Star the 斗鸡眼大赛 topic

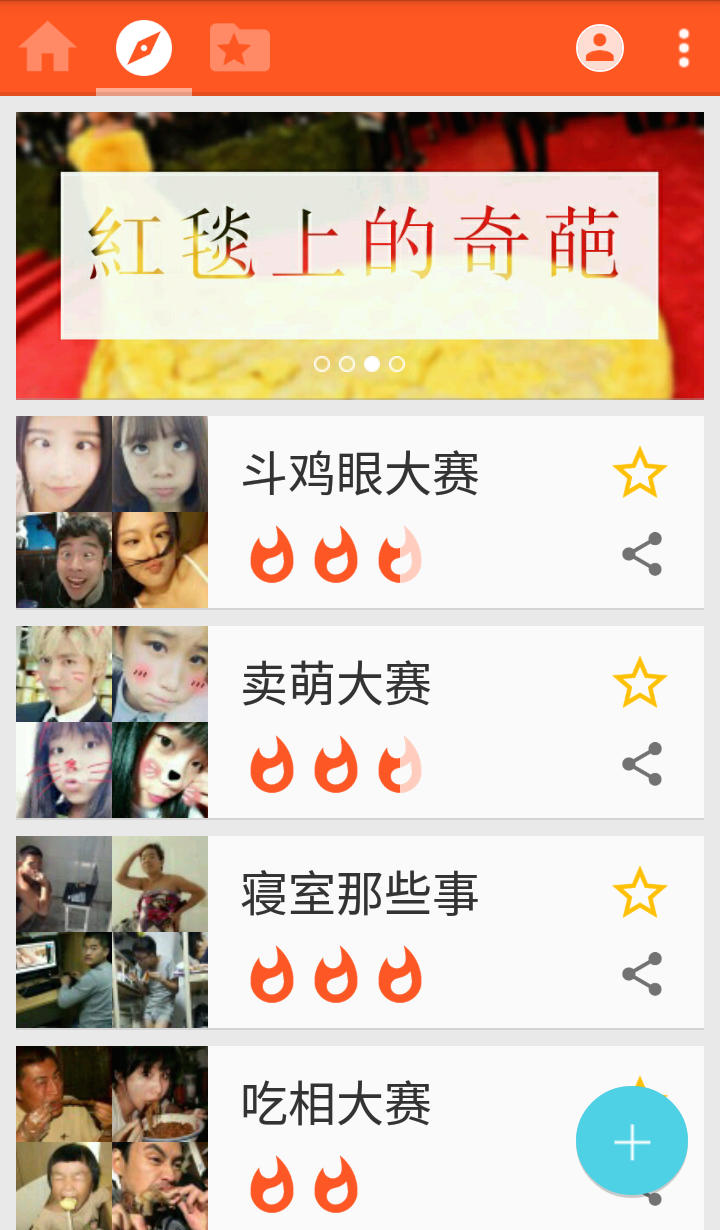(x=640, y=473)
